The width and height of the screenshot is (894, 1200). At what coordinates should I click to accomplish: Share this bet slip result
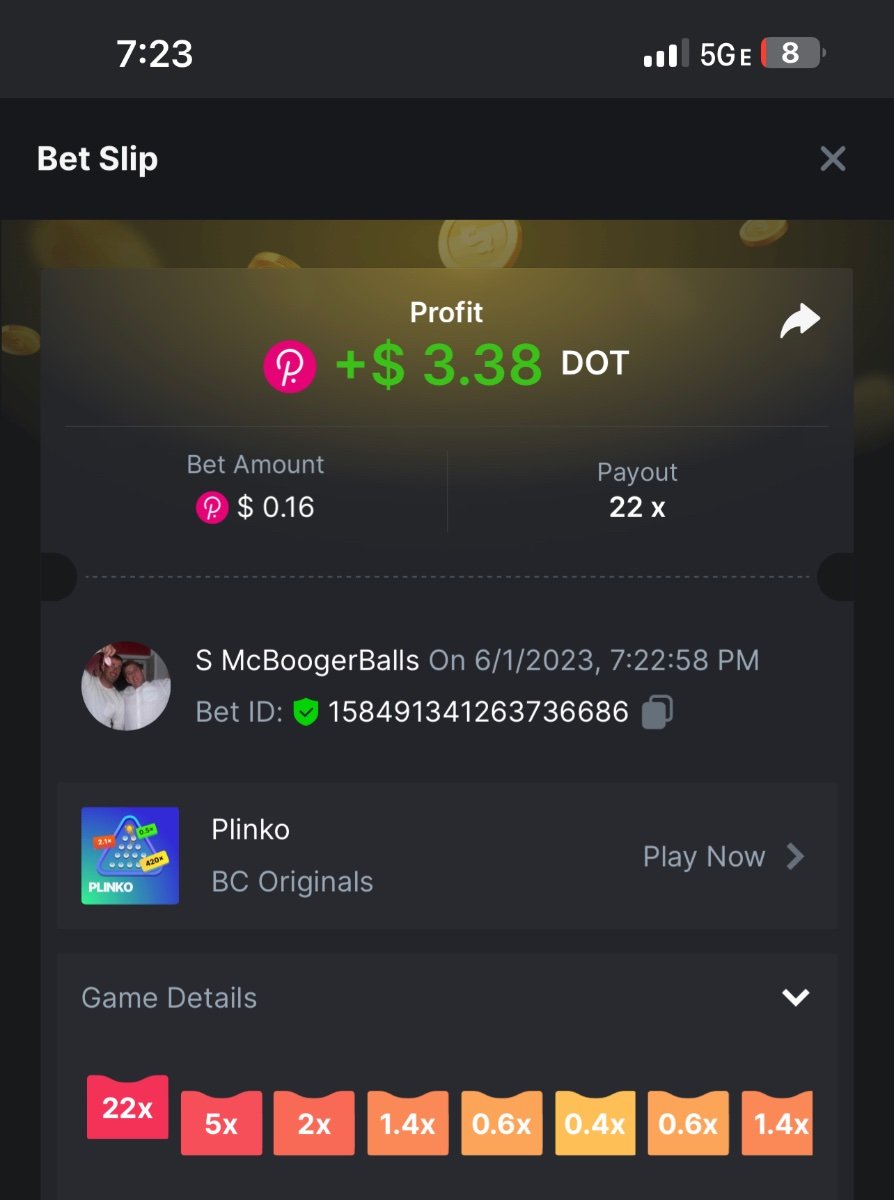coord(800,322)
